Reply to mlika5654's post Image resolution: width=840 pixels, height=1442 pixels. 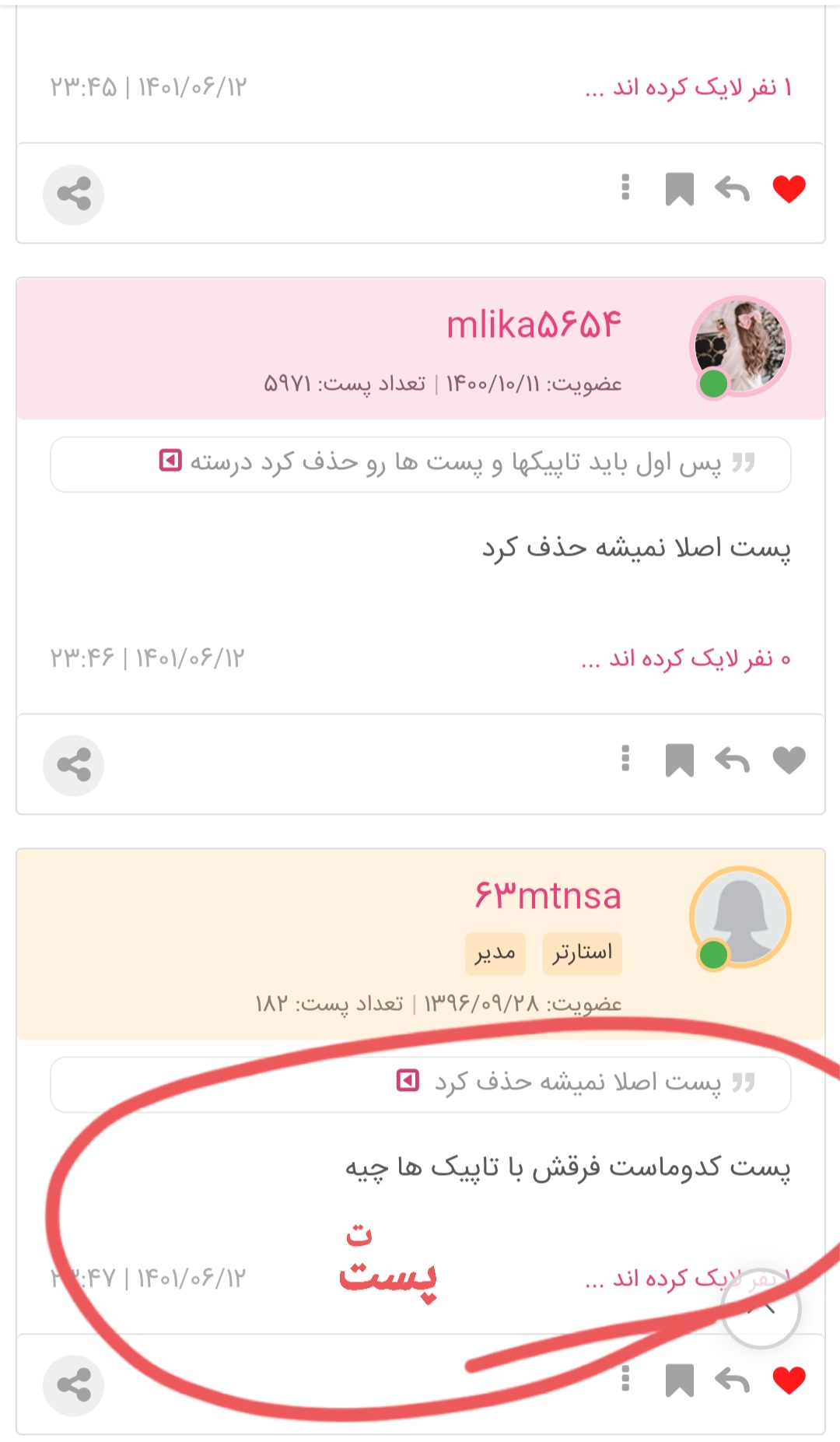click(732, 760)
